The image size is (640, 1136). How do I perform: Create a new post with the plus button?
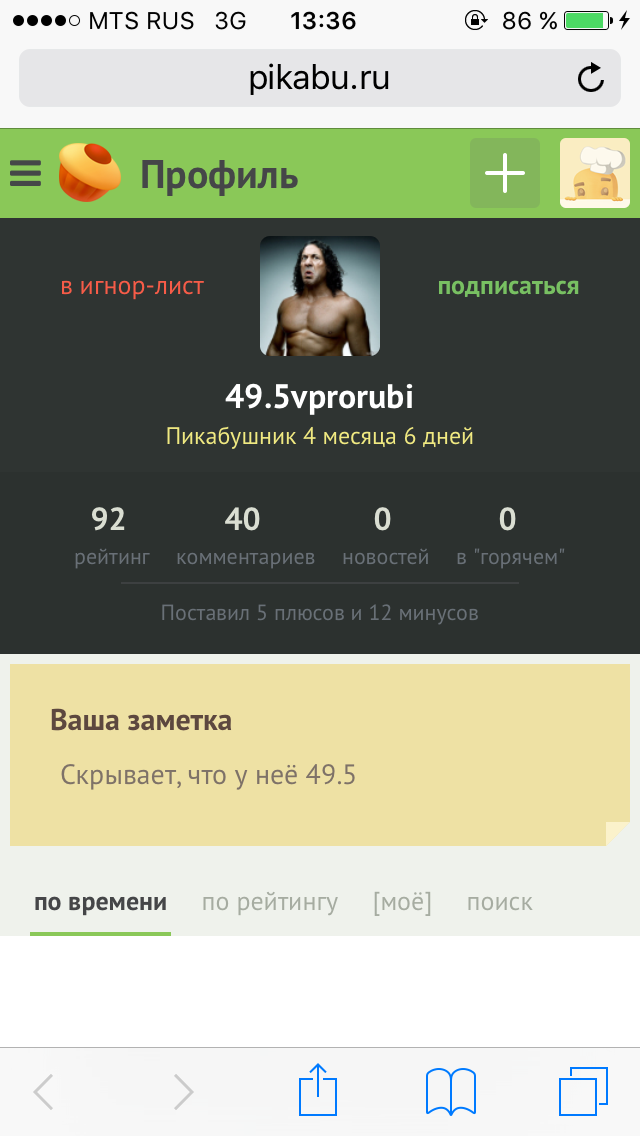coord(505,174)
